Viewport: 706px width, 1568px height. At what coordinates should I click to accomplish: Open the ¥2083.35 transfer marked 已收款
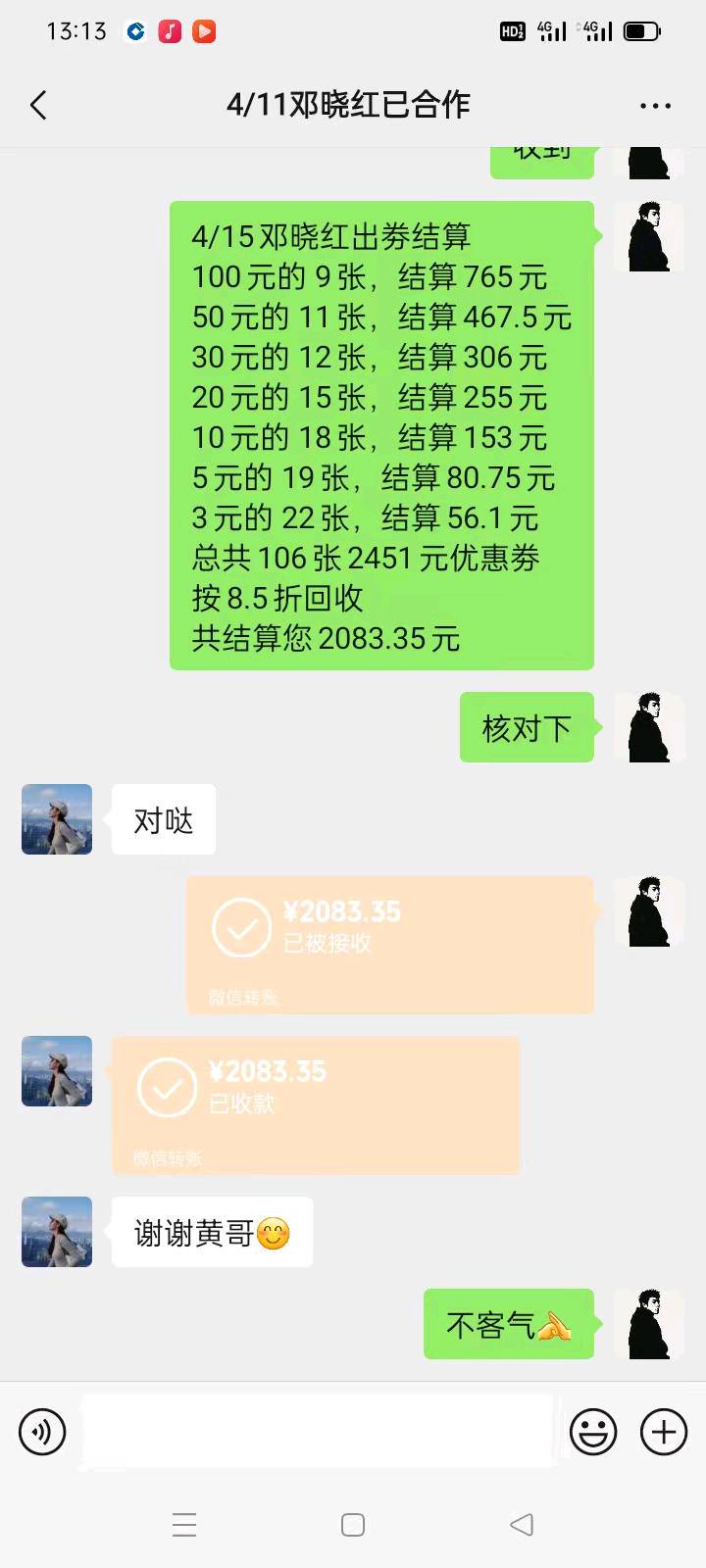point(315,1104)
